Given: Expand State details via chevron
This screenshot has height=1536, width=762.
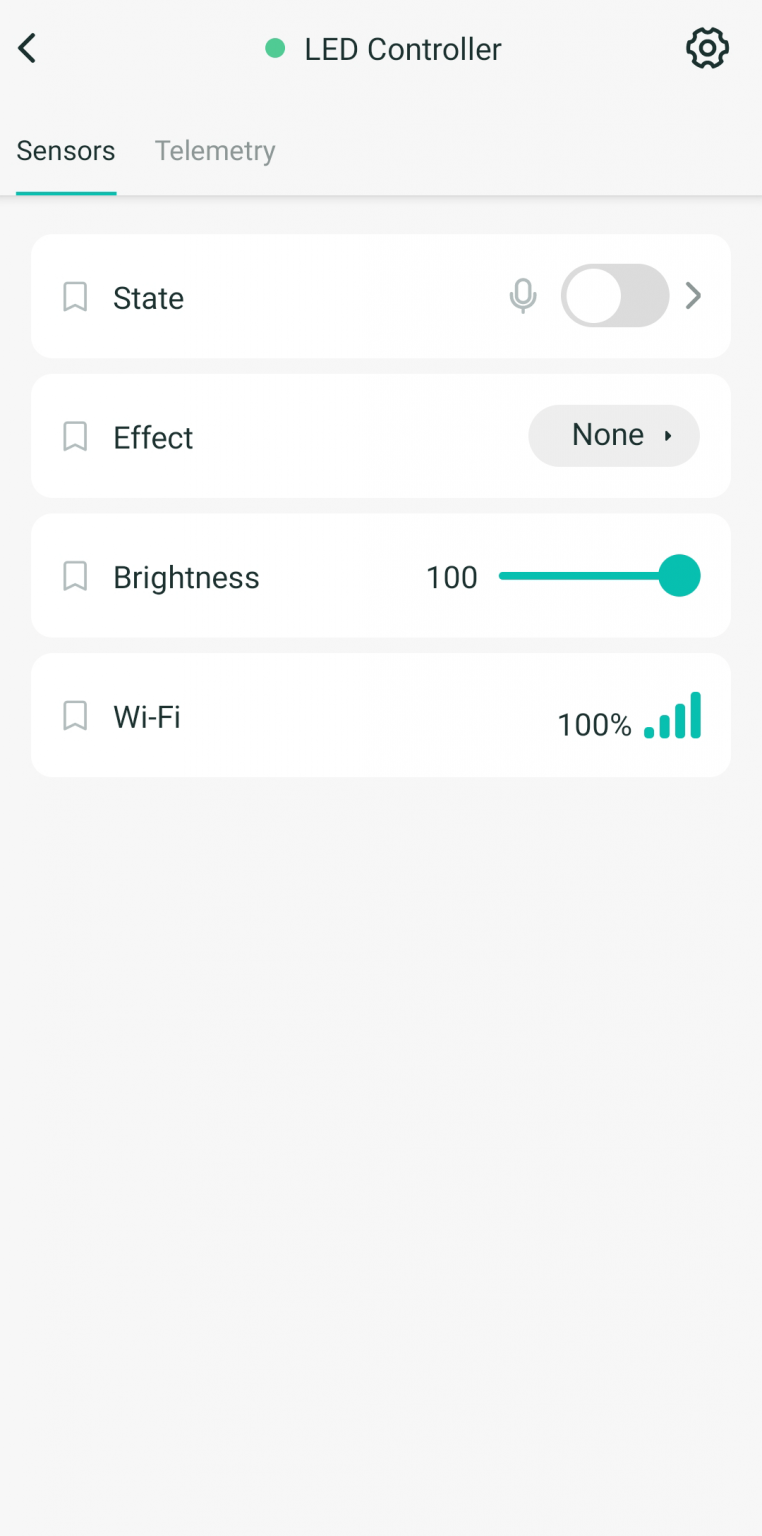Looking at the screenshot, I should (693, 295).
